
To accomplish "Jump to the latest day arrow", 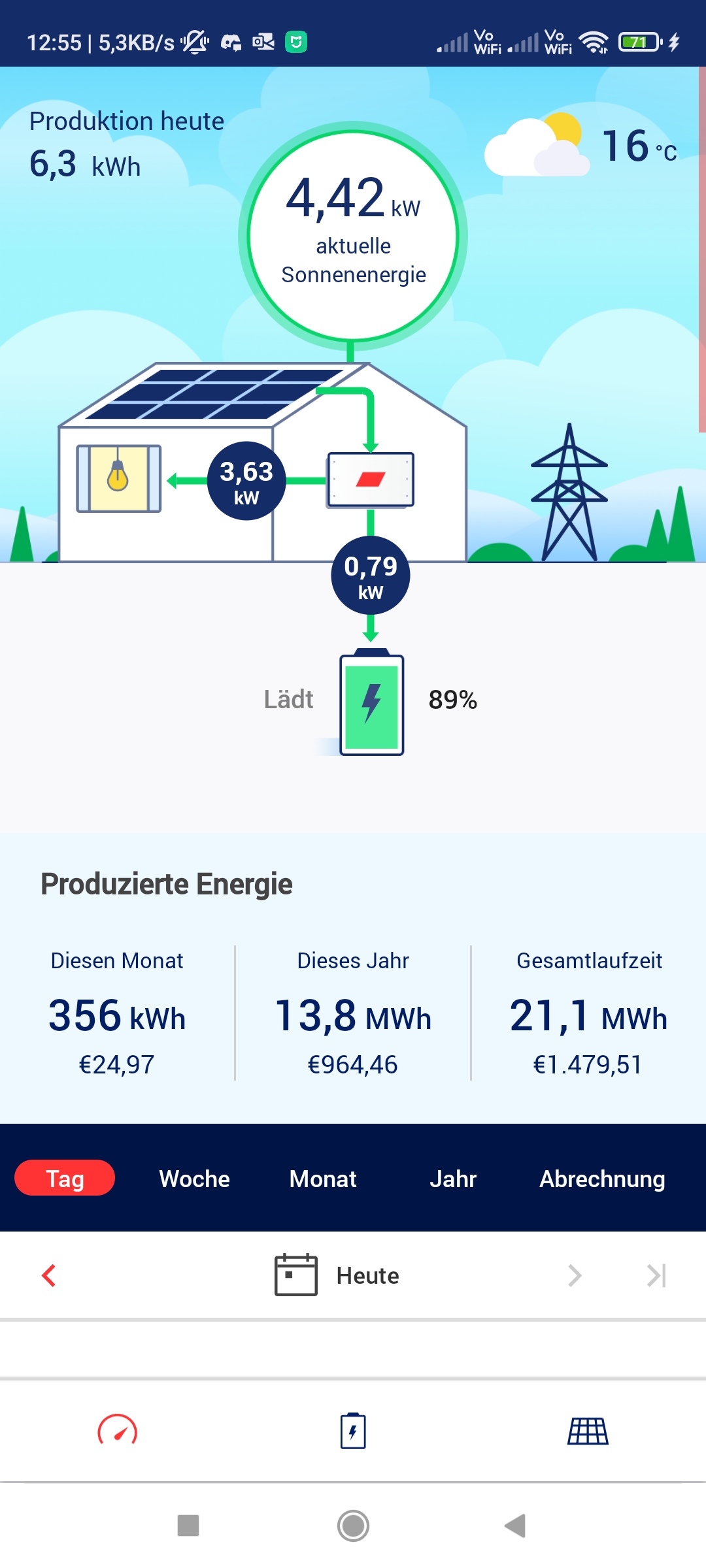I will [x=656, y=1275].
